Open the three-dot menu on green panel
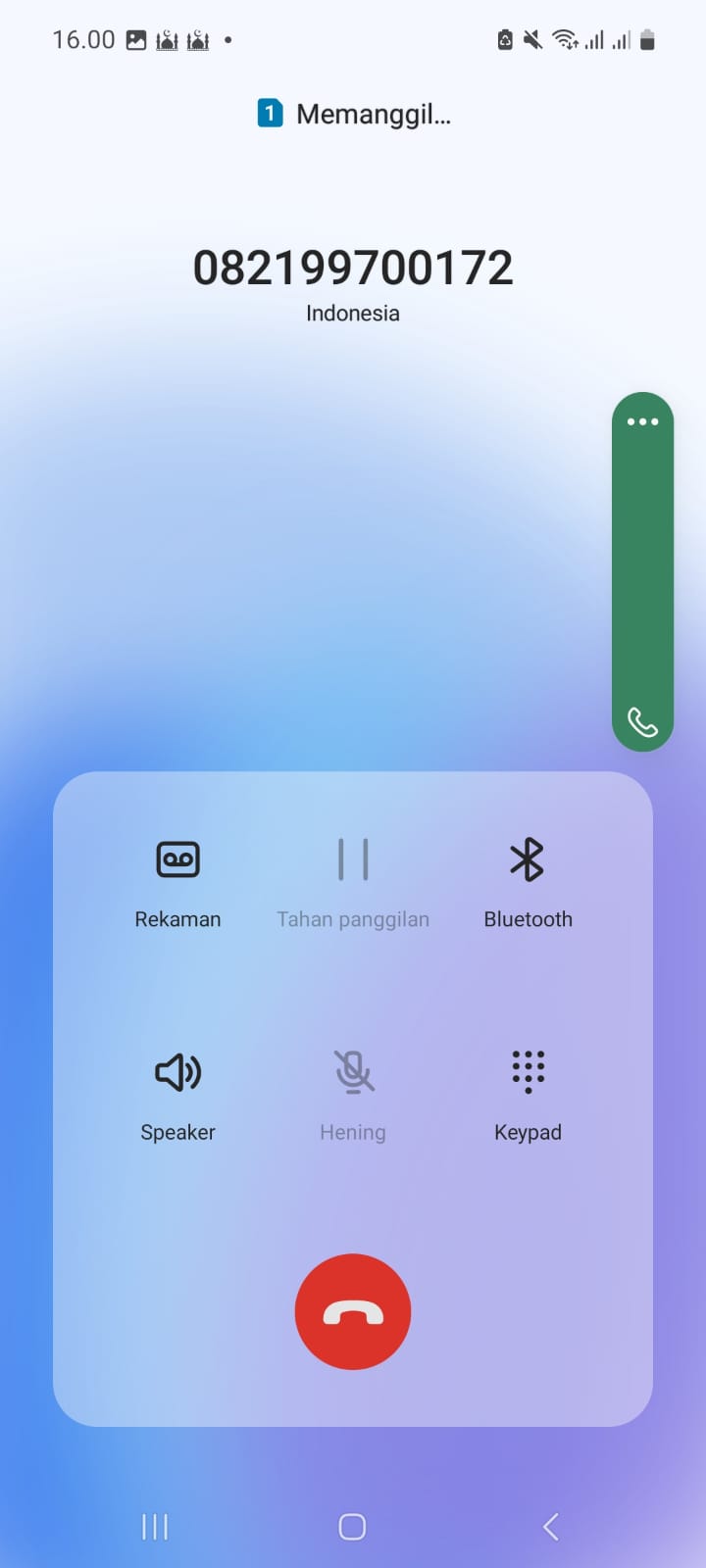 click(x=642, y=421)
